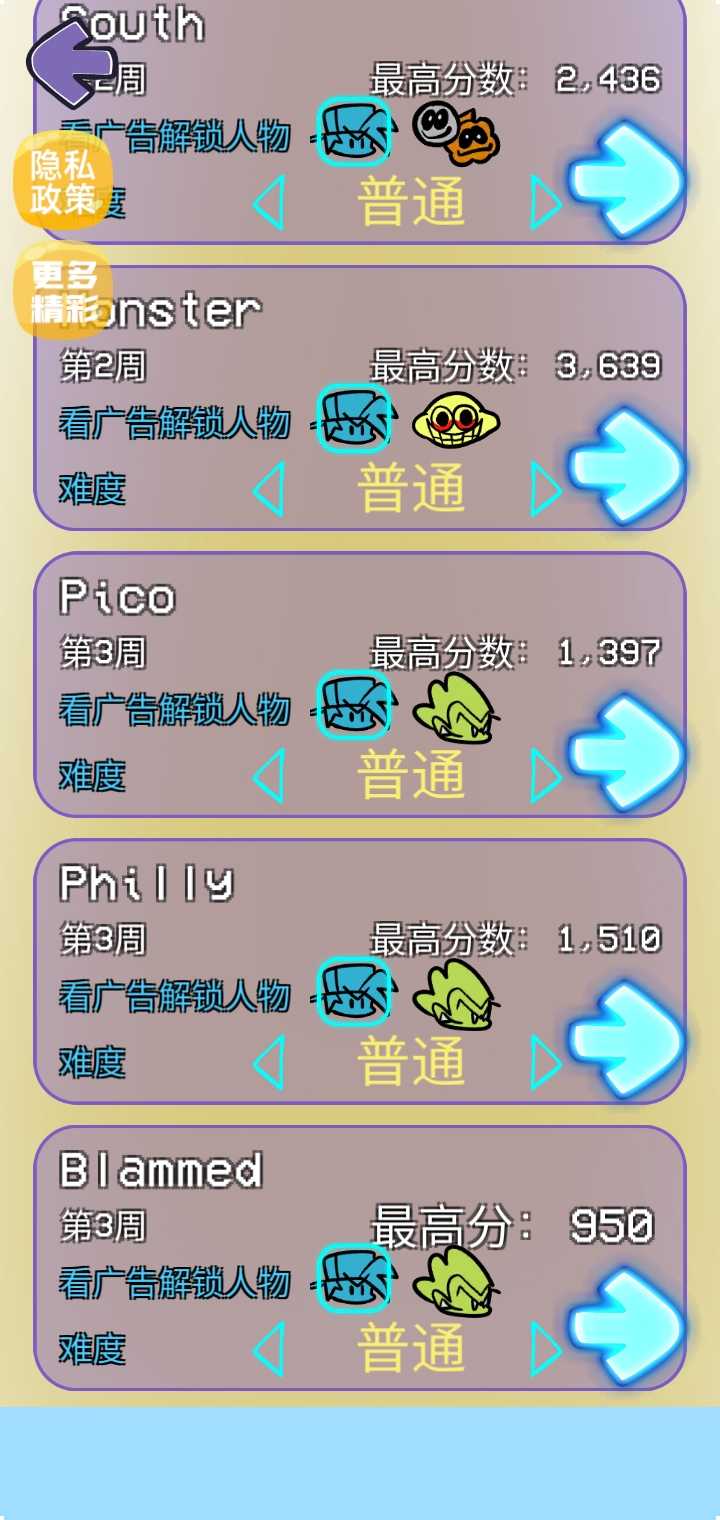Watch an ad to unlock the Monster character
This screenshot has height=1520, width=720.
coord(175,423)
